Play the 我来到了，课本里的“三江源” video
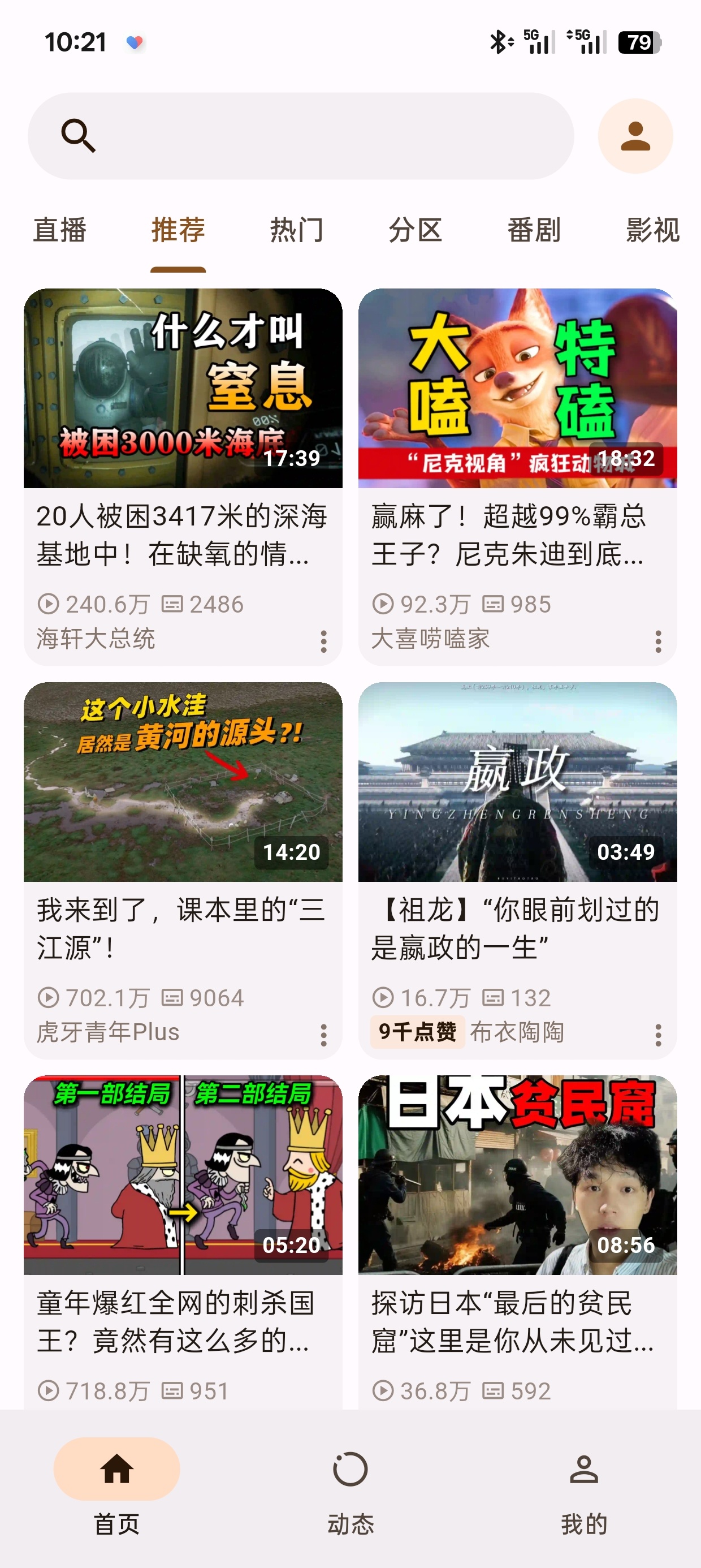Screen dimensions: 701x1568 [x=183, y=782]
